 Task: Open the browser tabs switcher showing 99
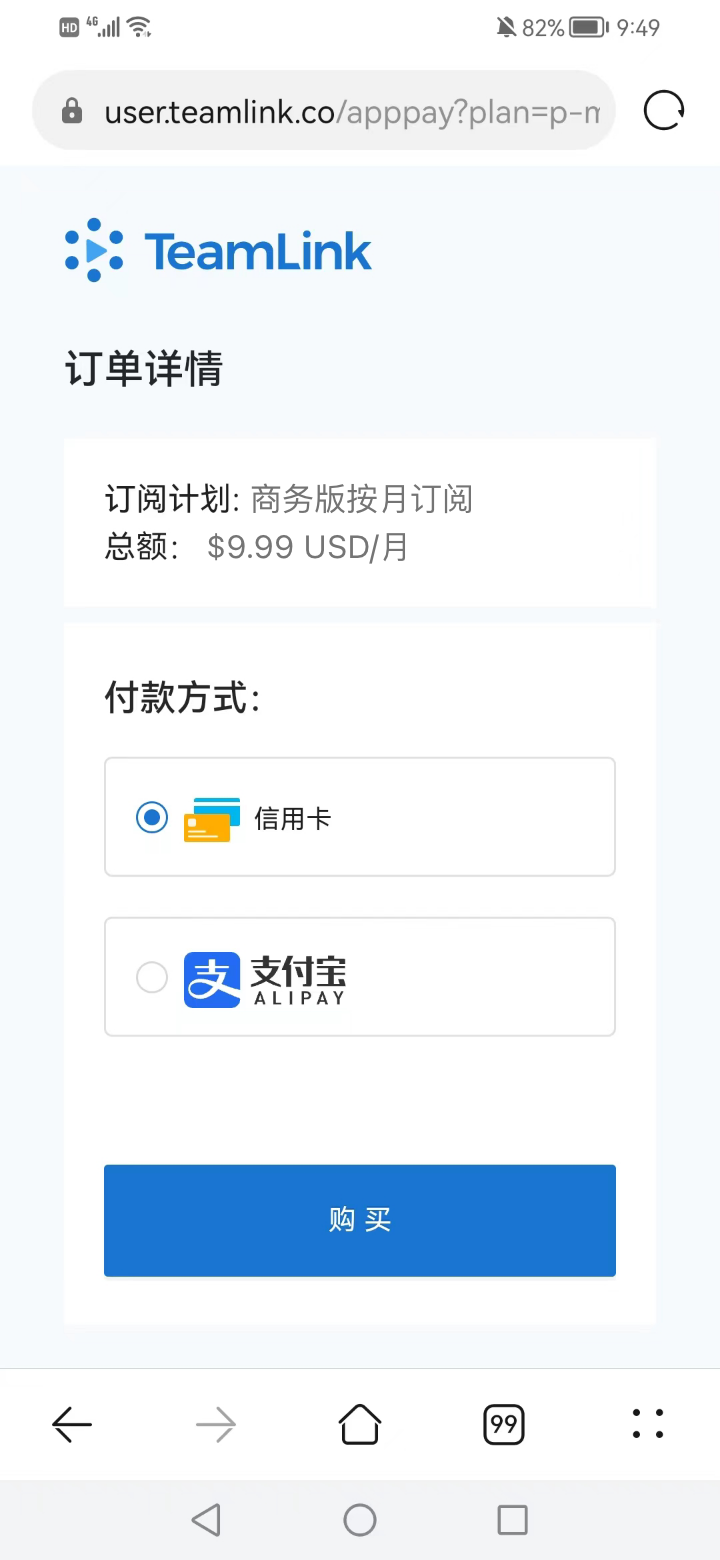coord(504,1423)
